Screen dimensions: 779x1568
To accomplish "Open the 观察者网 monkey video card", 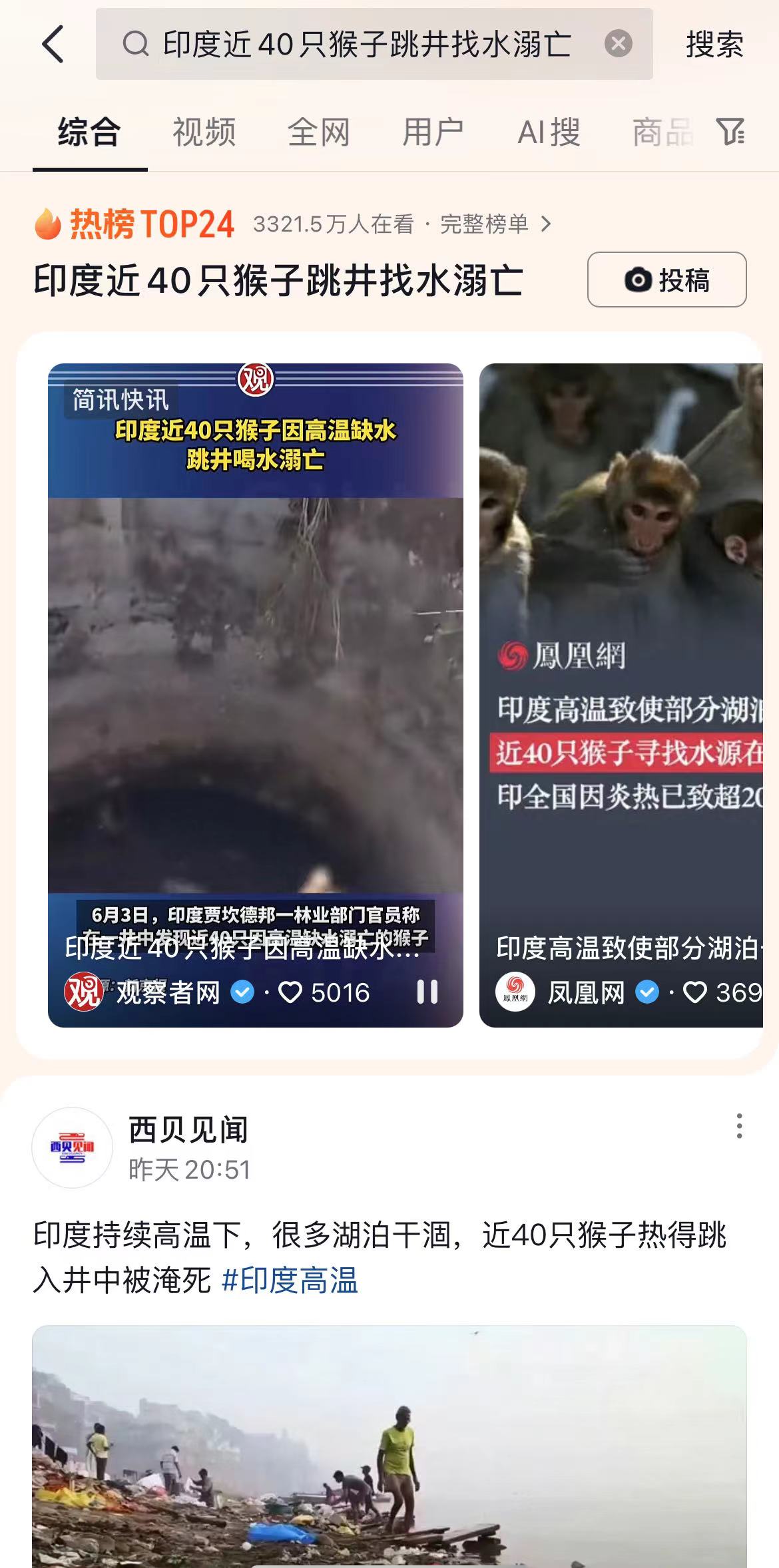I will (255, 666).
